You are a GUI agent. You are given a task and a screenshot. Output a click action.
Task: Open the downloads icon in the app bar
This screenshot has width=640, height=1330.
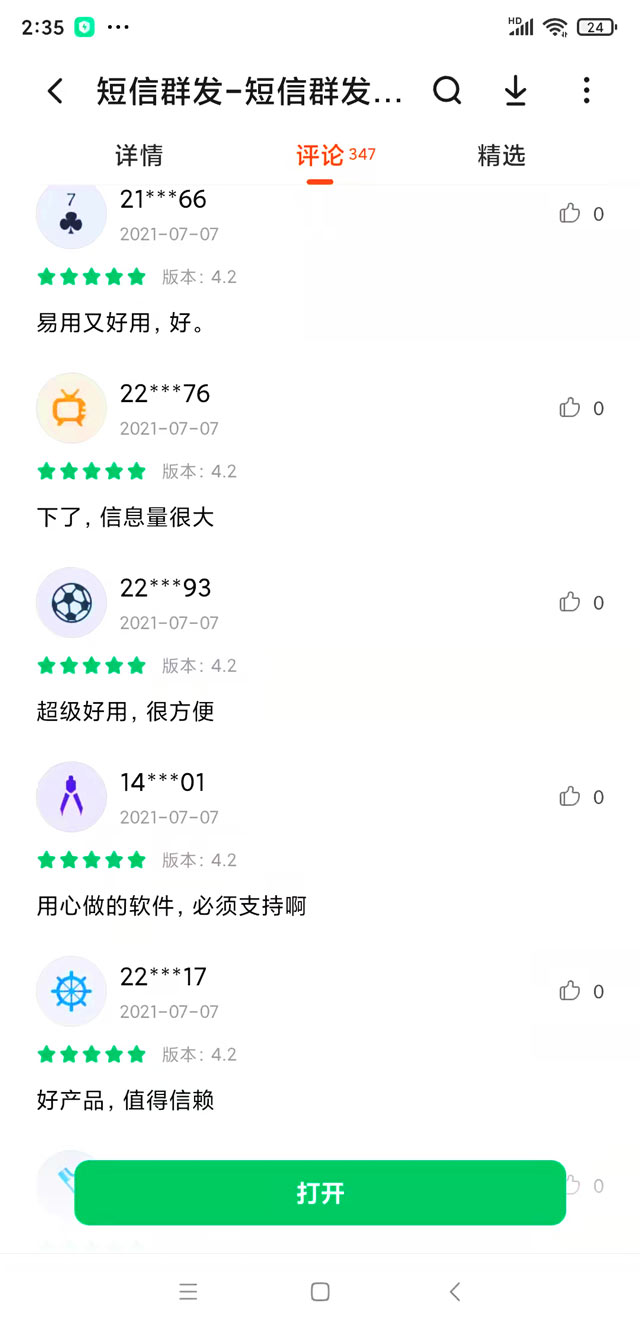[x=515, y=92]
